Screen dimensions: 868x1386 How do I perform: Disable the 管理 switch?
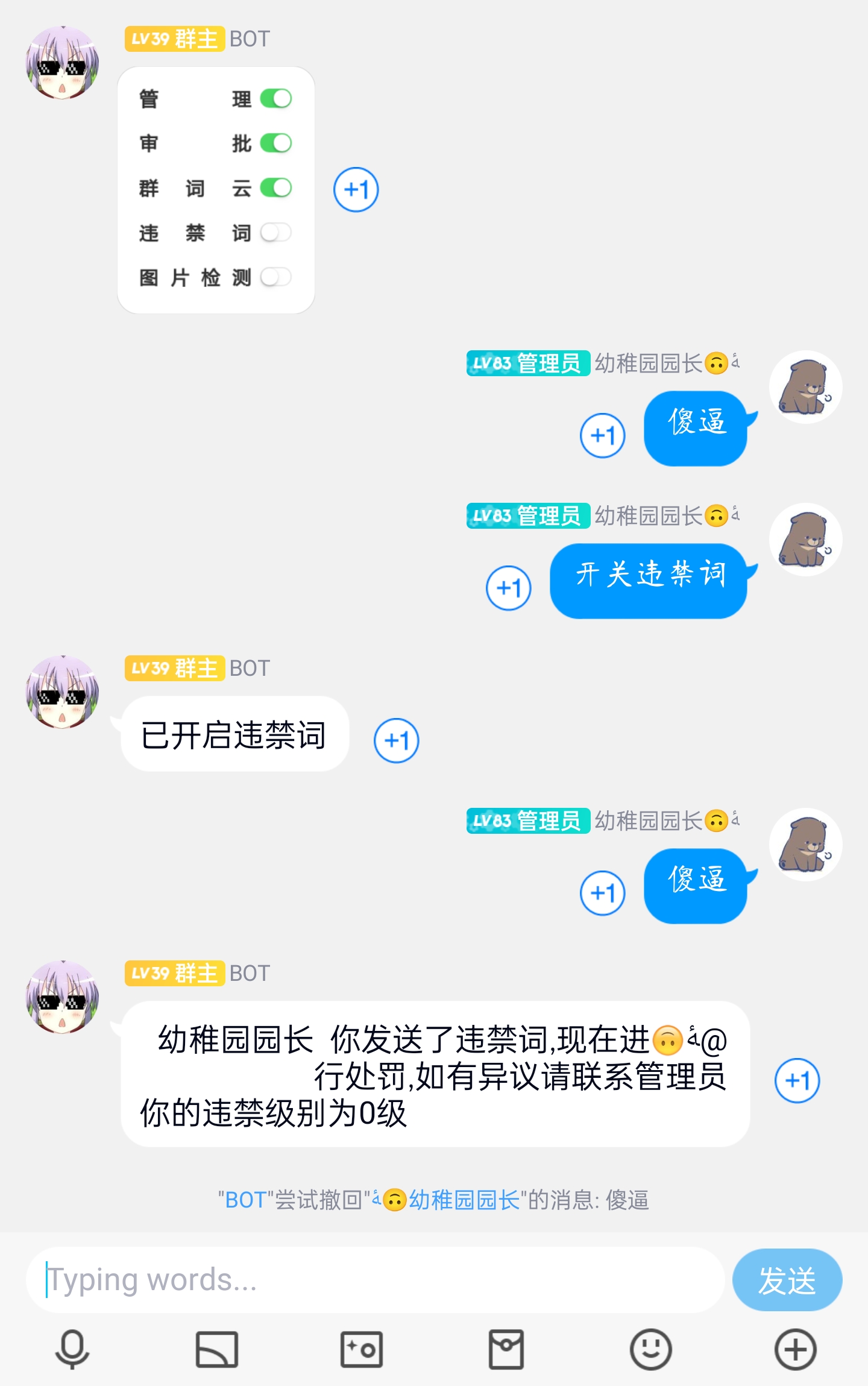coord(276,99)
